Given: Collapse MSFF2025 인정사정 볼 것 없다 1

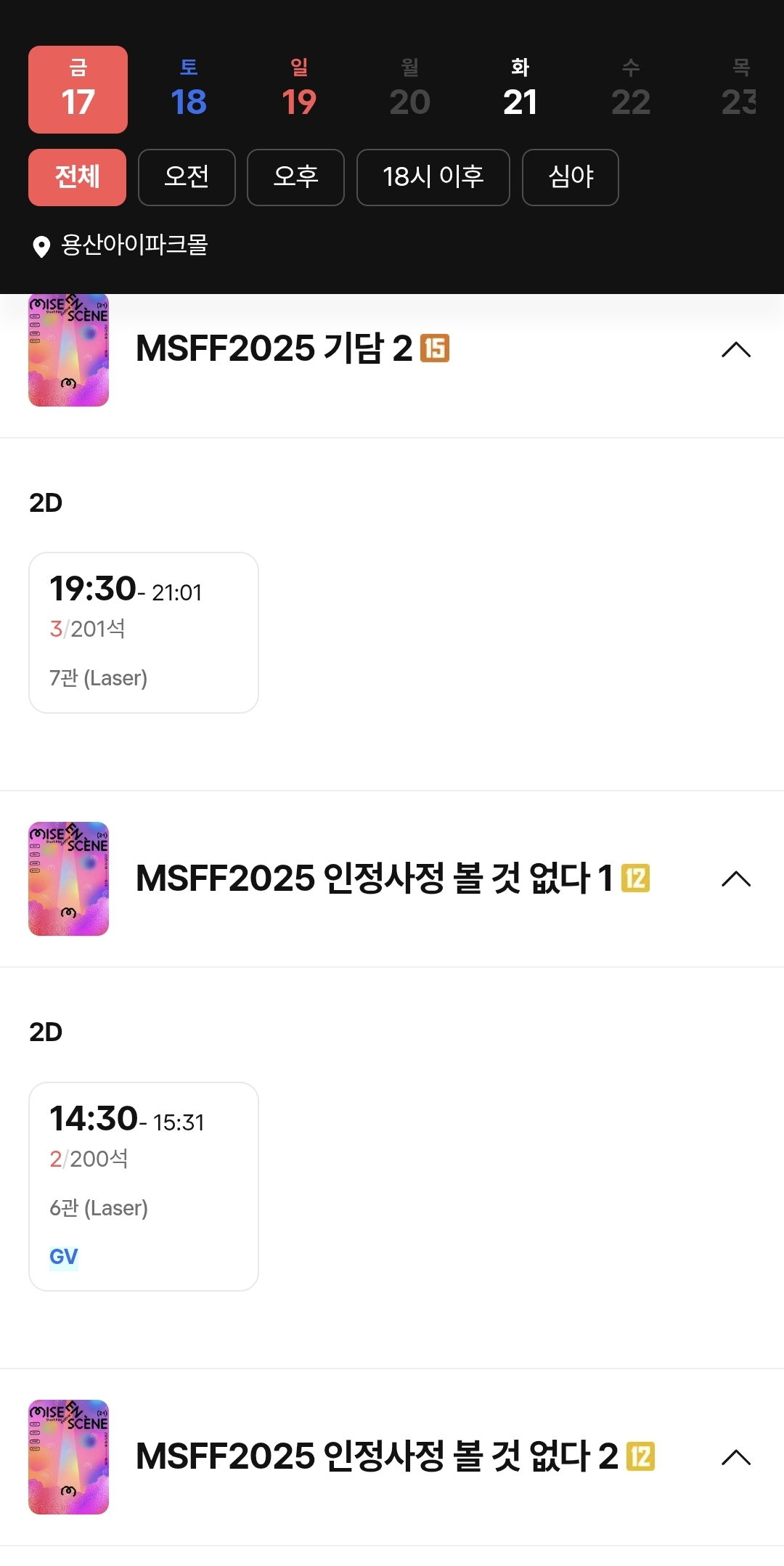Looking at the screenshot, I should pos(735,878).
